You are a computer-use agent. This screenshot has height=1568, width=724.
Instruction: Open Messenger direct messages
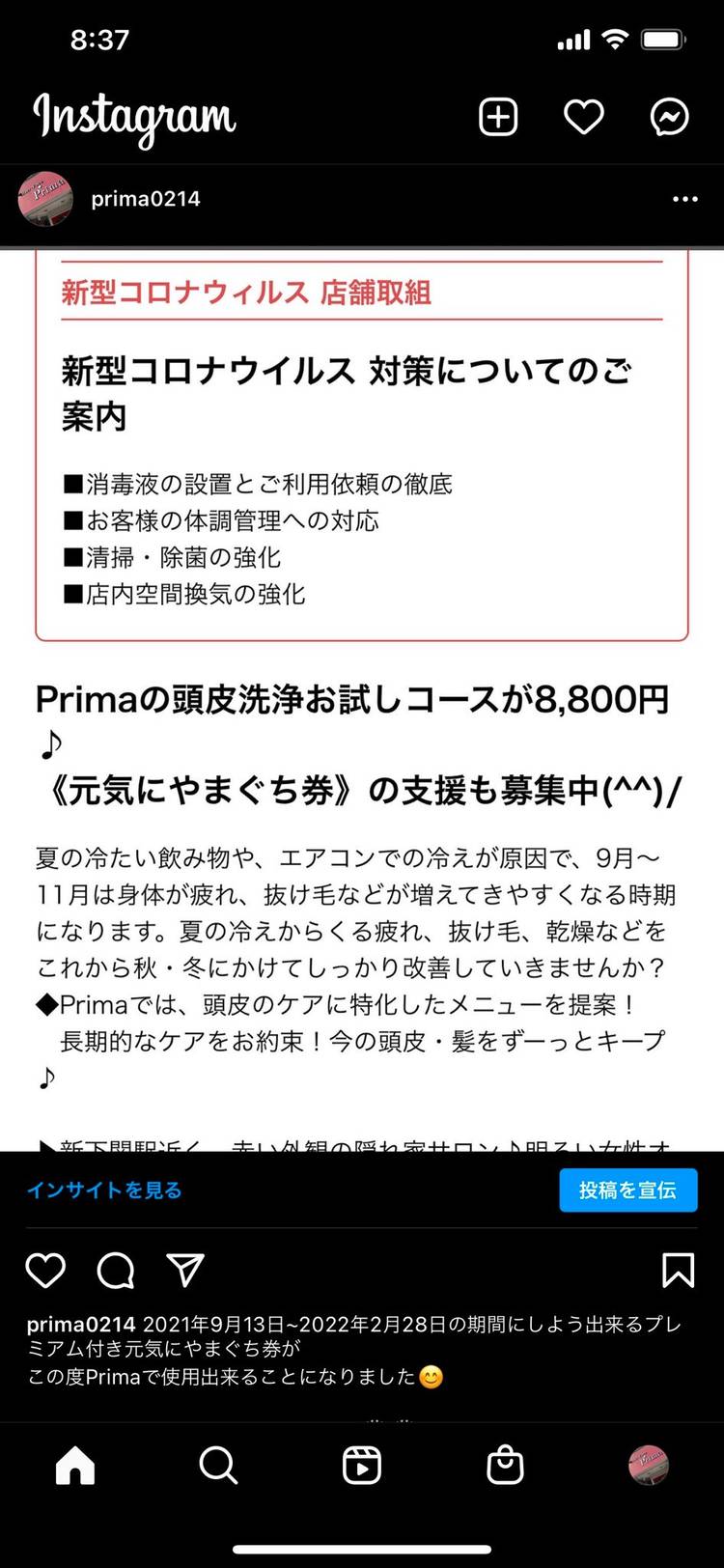(x=669, y=117)
